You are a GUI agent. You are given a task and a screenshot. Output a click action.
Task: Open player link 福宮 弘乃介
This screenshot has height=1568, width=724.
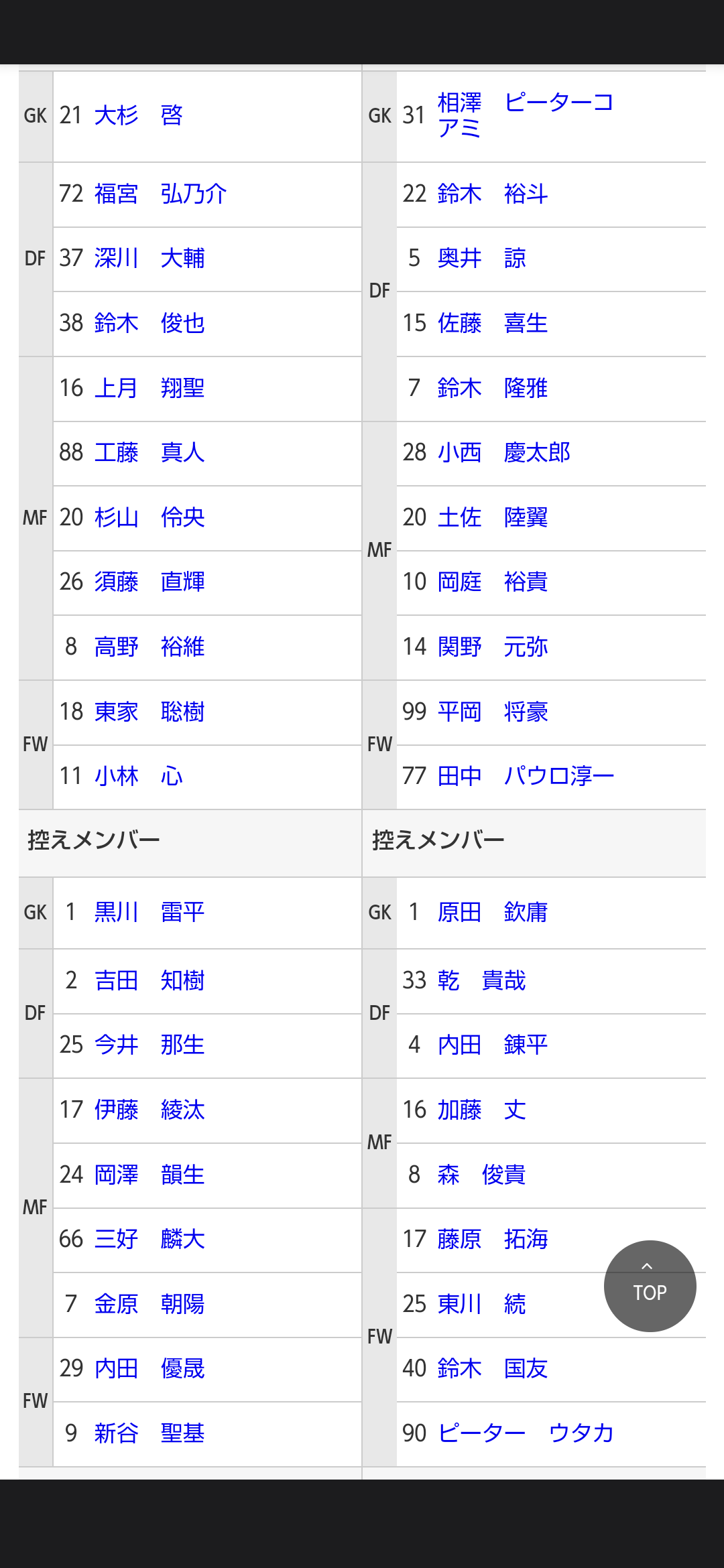[161, 194]
